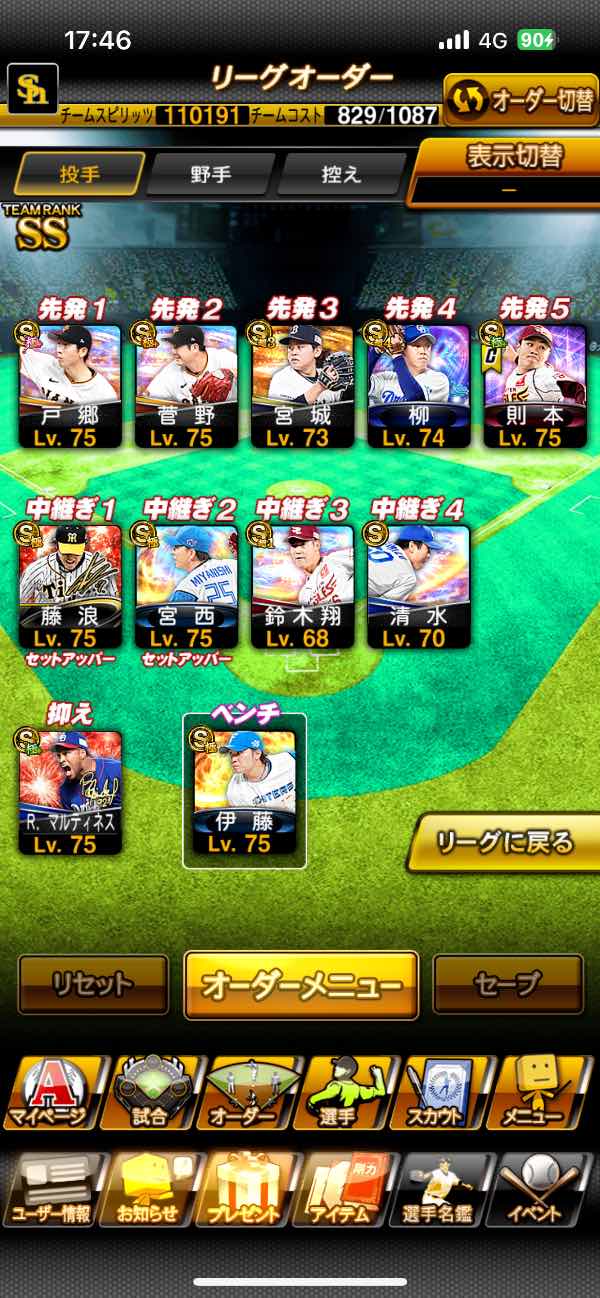Open お知らせ notices
This screenshot has height=1298, width=600.
click(150, 1190)
